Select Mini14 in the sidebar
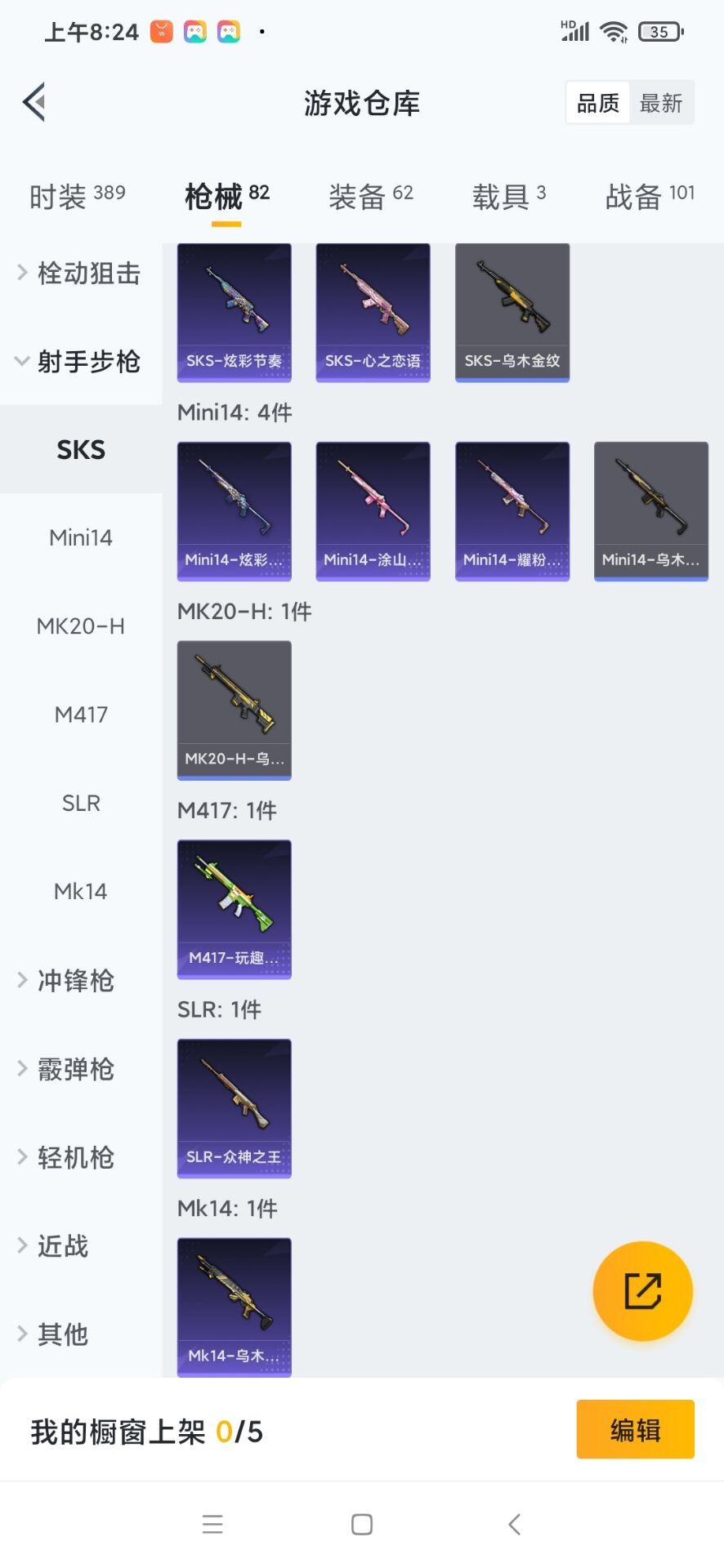The height and width of the screenshot is (1568, 724). point(80,537)
